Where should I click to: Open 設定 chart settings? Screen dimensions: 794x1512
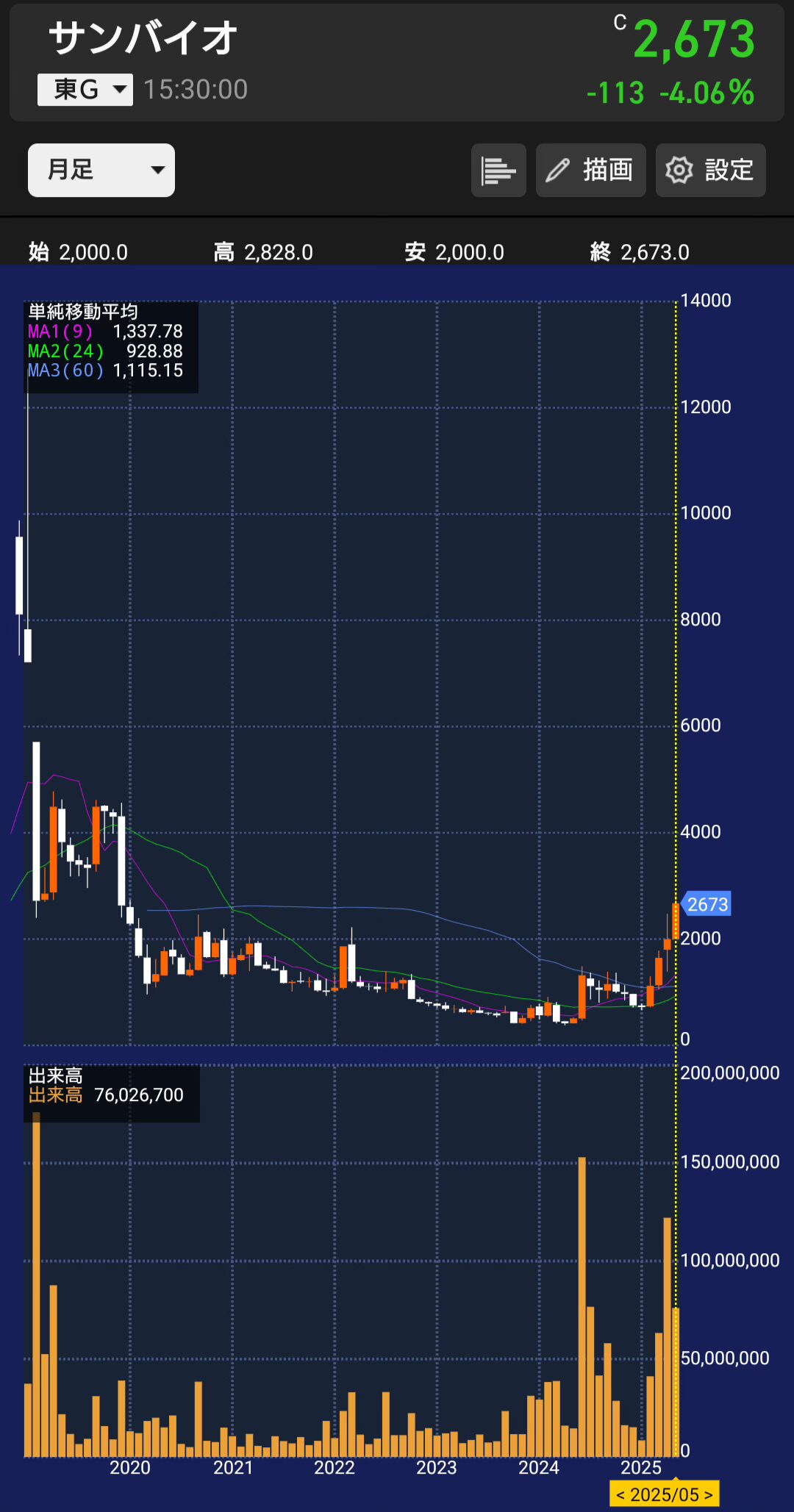click(711, 171)
